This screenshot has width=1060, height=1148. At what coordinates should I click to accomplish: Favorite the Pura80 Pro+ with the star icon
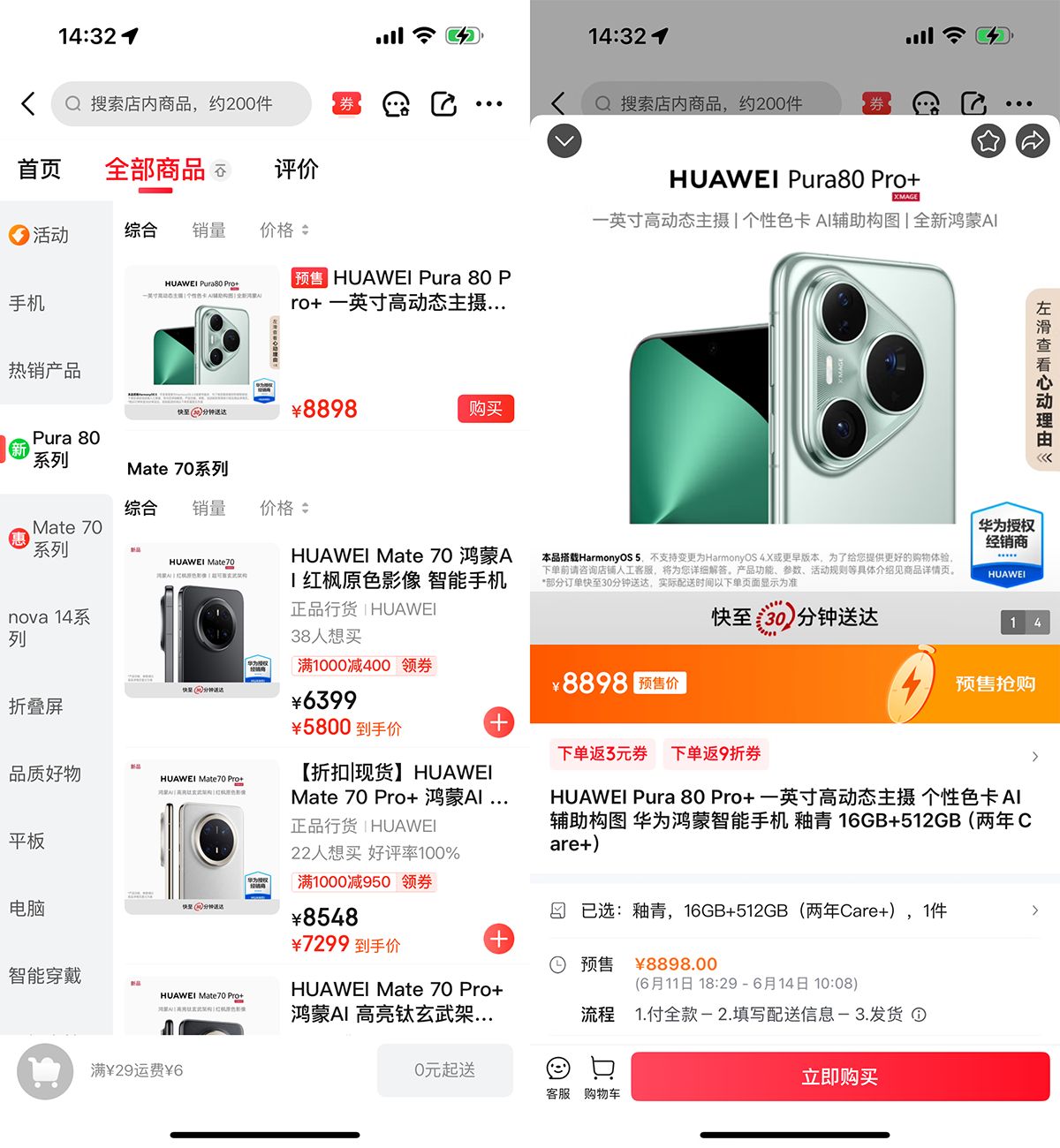click(988, 141)
